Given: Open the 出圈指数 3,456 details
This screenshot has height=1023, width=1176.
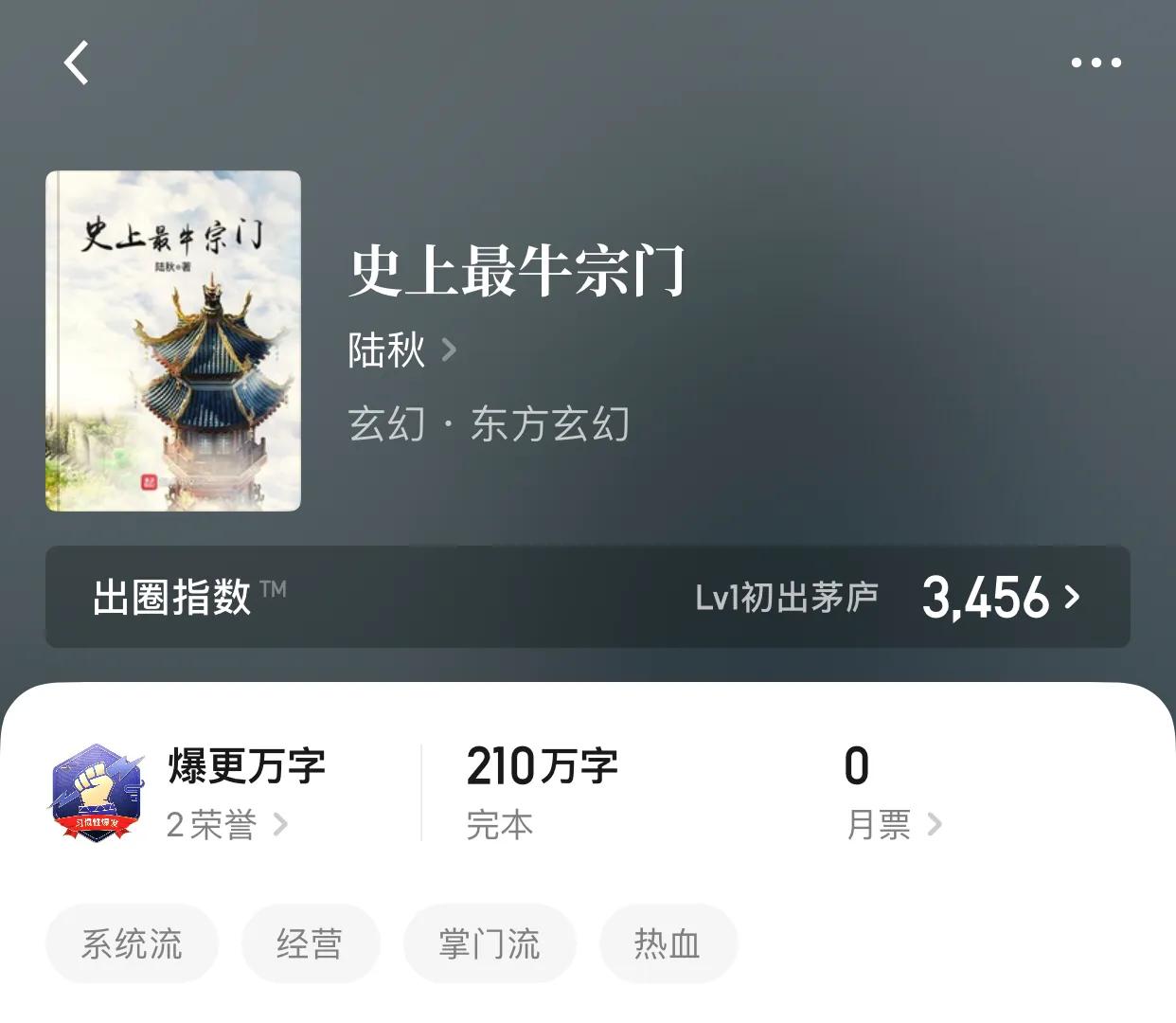Looking at the screenshot, I should tap(1000, 597).
